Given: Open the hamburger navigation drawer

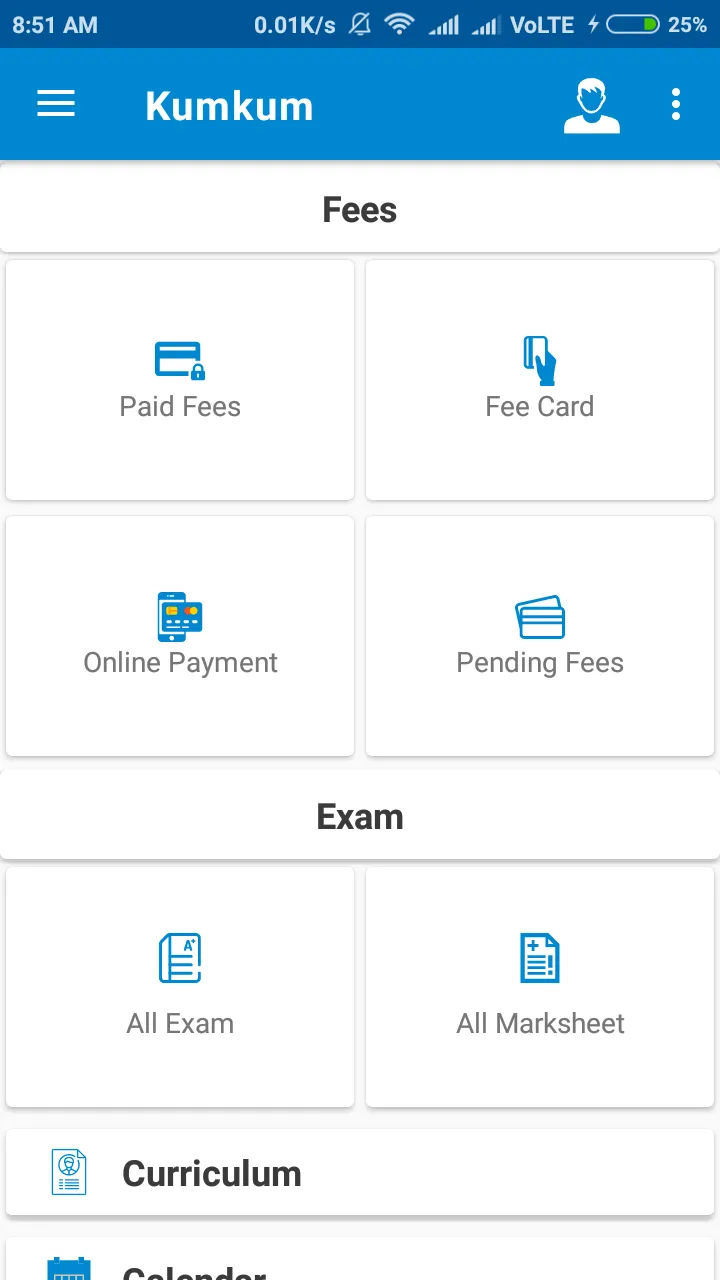Looking at the screenshot, I should (x=56, y=104).
